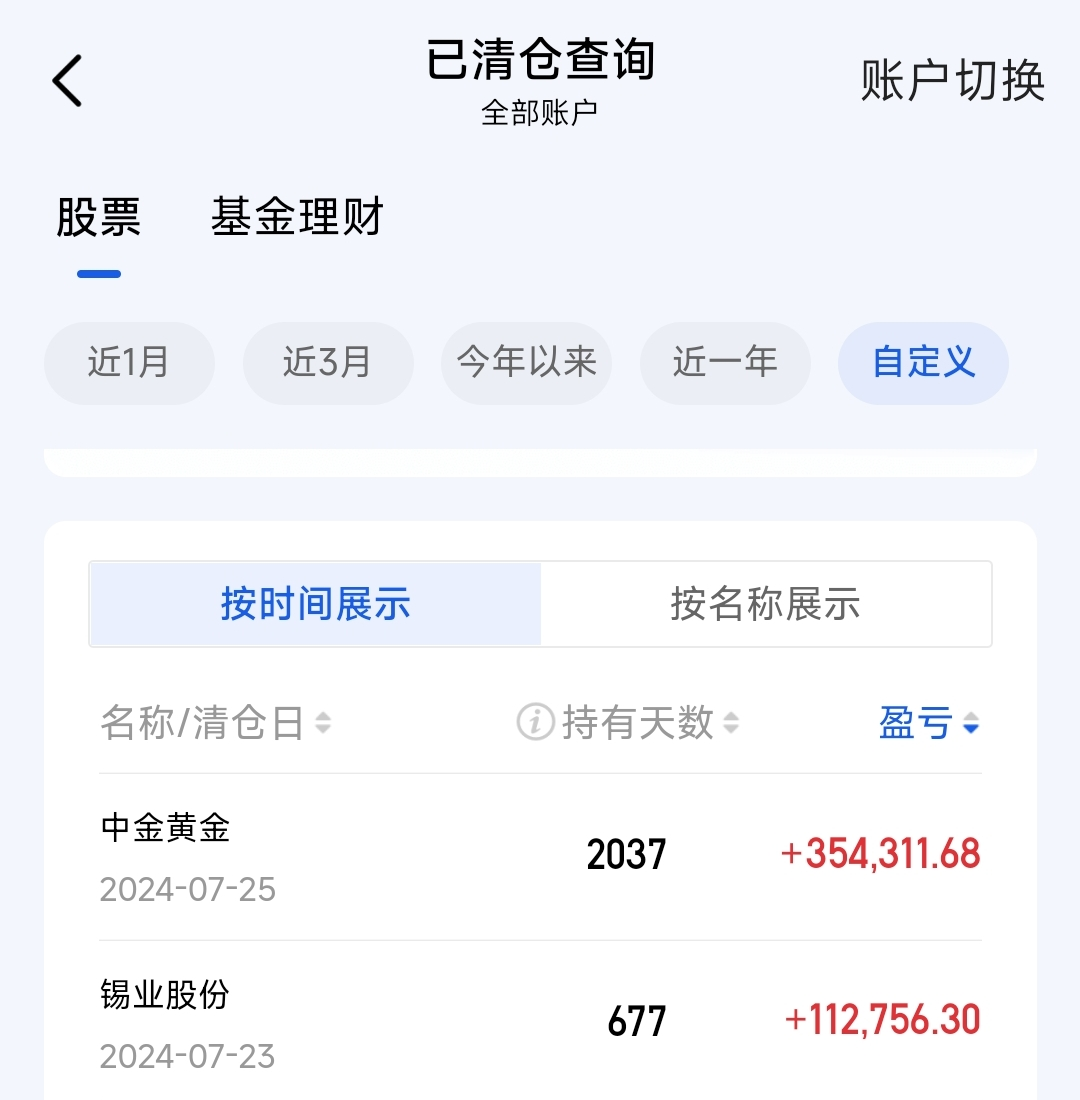This screenshot has height=1100, width=1080.
Task: Sort by 名称/清仓日 column
Action: pos(215,722)
